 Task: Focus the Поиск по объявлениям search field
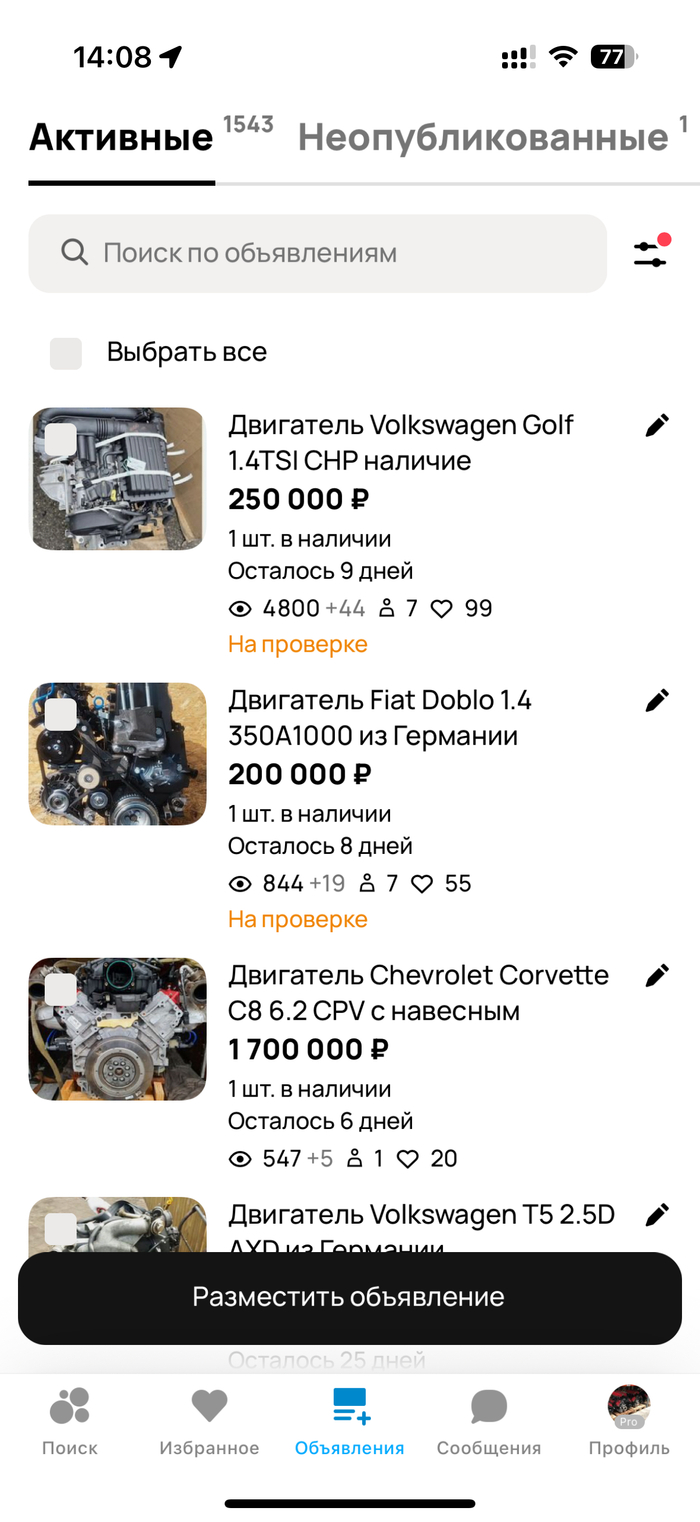(x=330, y=253)
